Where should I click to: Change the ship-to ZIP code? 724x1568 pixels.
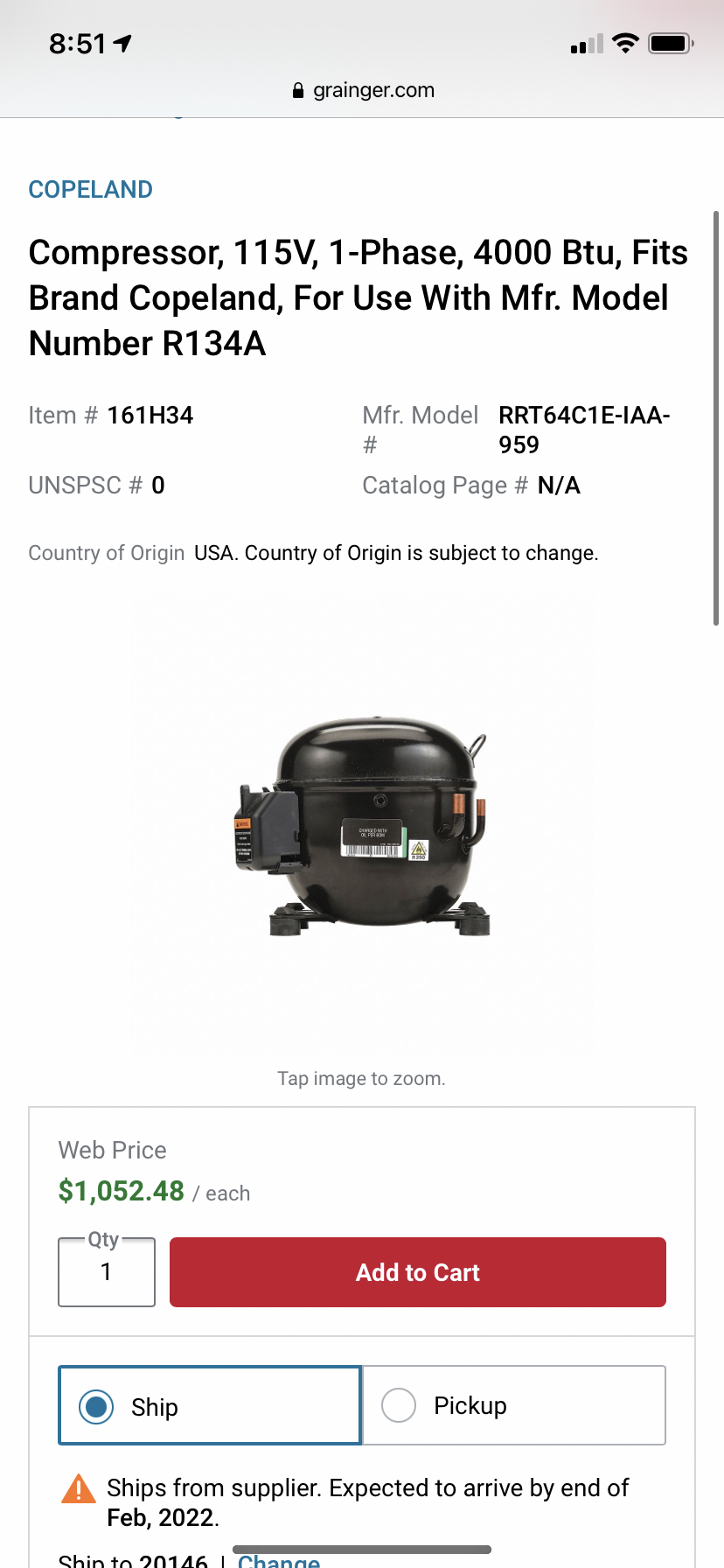(x=279, y=1560)
